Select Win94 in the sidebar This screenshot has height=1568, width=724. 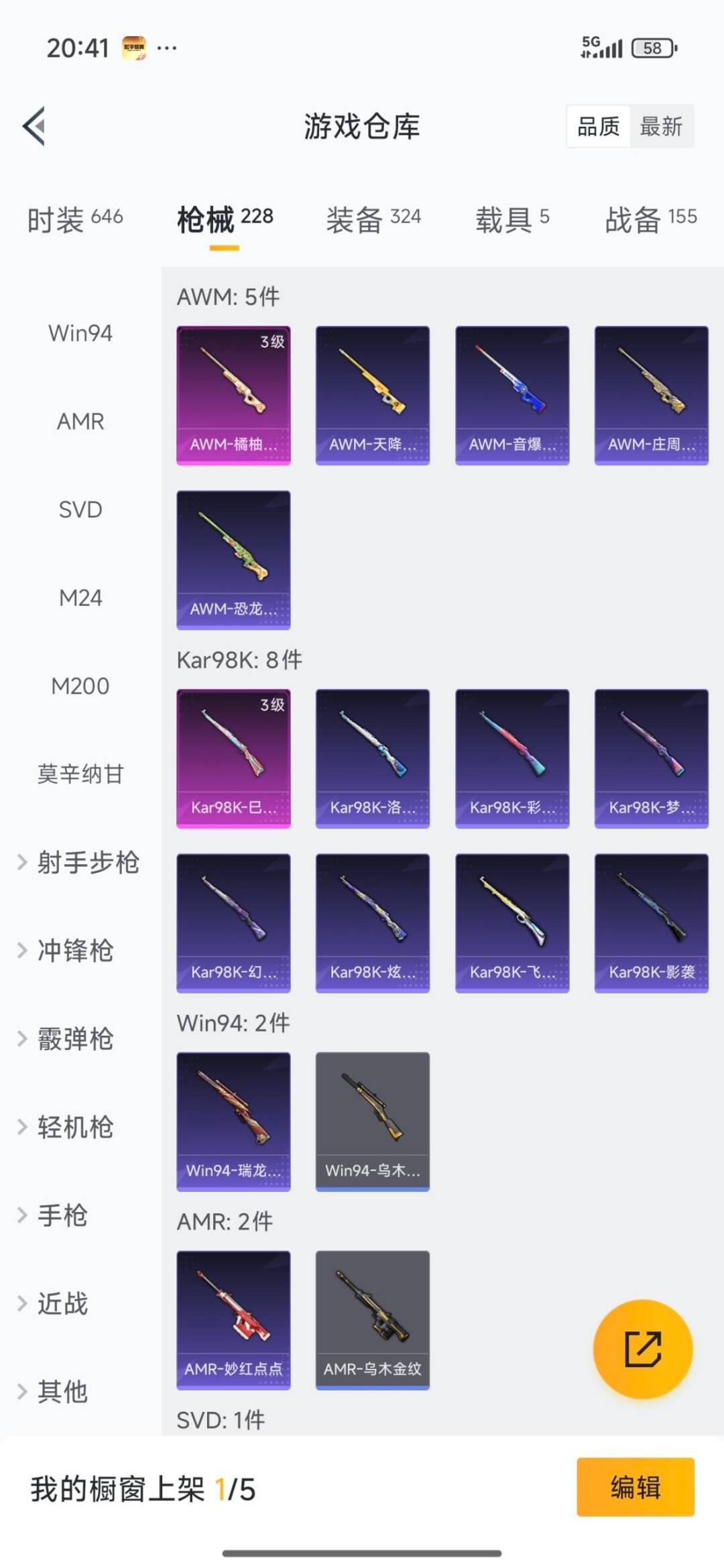80,333
